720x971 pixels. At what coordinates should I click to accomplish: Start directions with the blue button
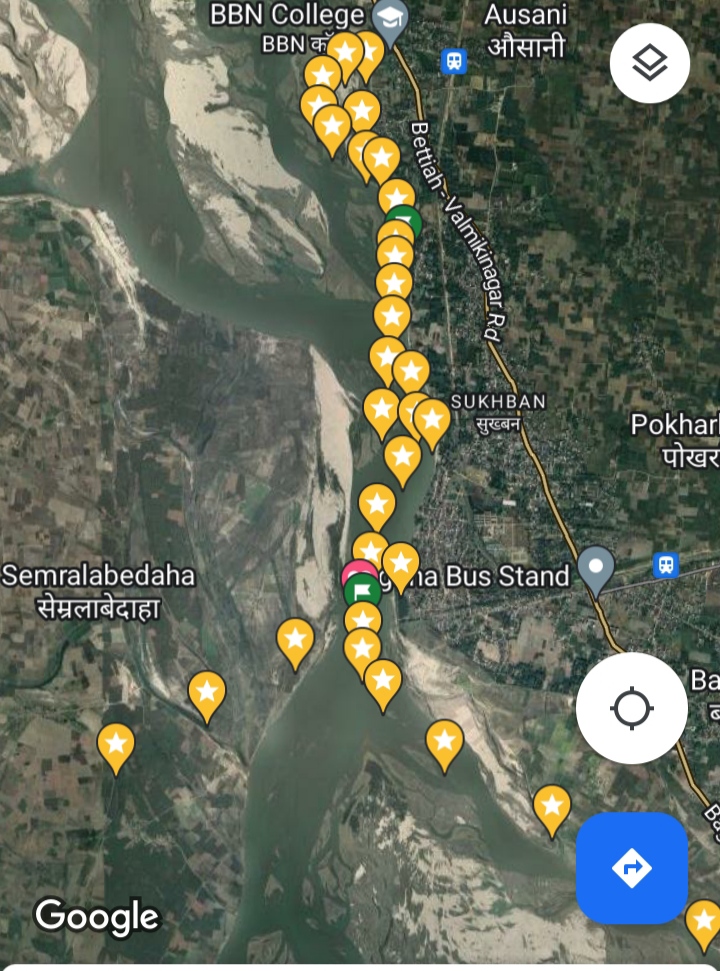coord(631,867)
